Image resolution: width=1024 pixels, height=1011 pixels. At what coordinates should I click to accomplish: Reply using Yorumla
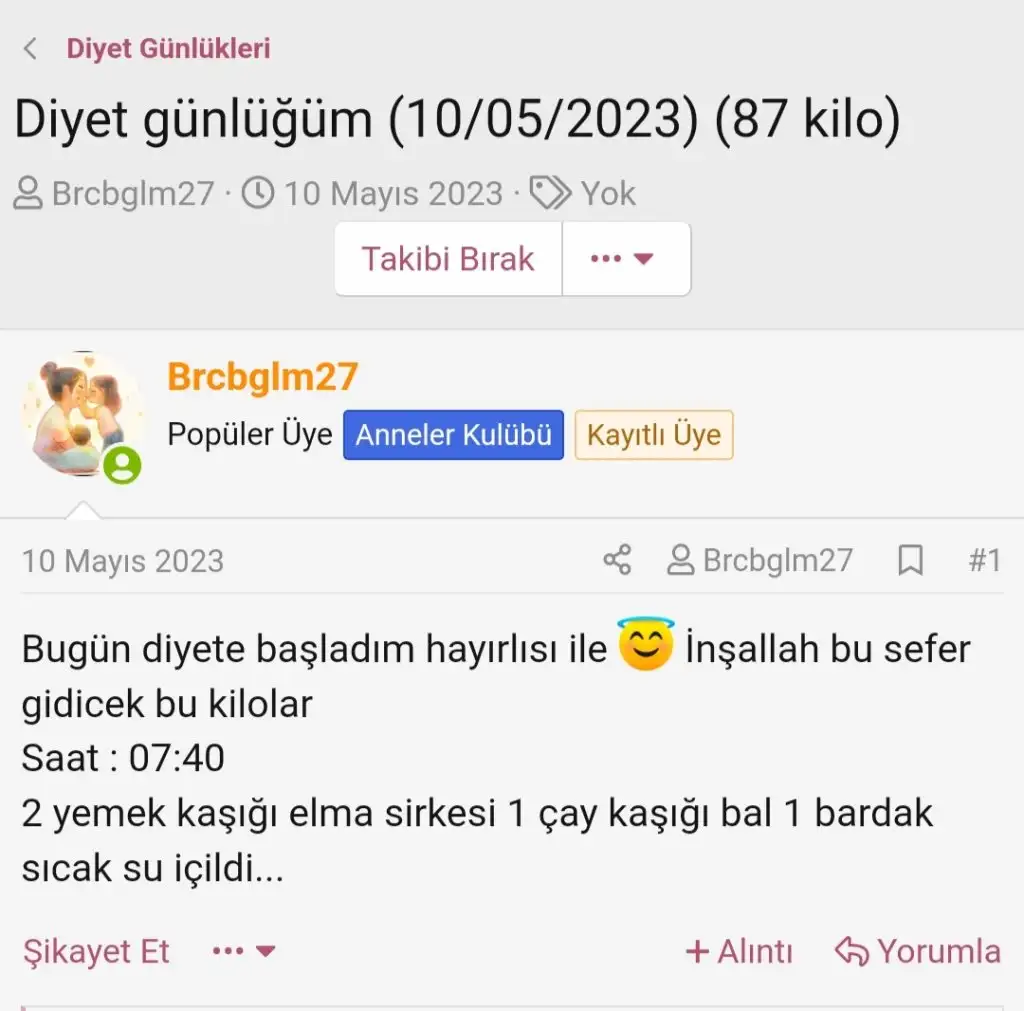click(917, 951)
